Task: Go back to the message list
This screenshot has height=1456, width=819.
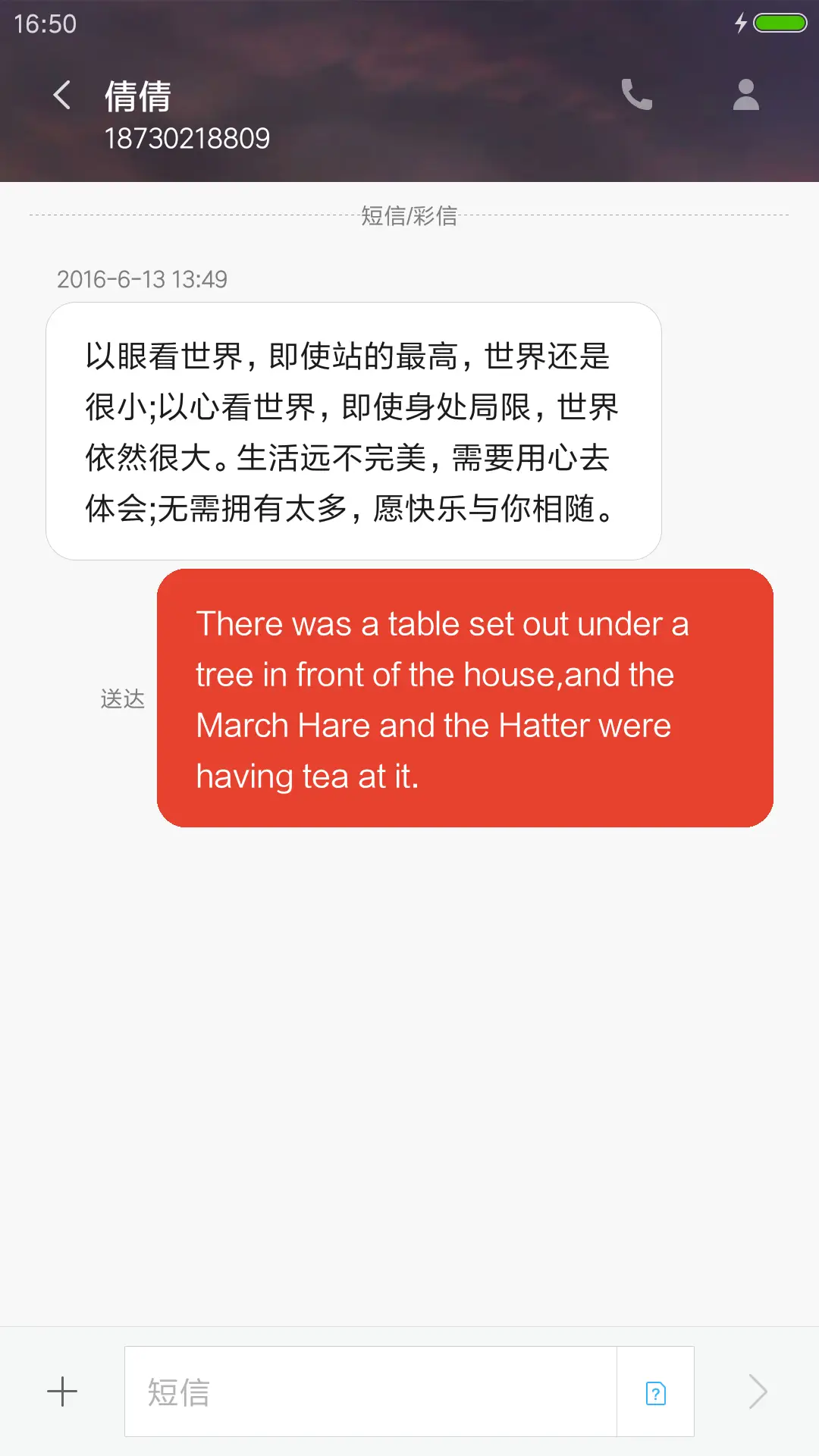Action: coord(62,96)
